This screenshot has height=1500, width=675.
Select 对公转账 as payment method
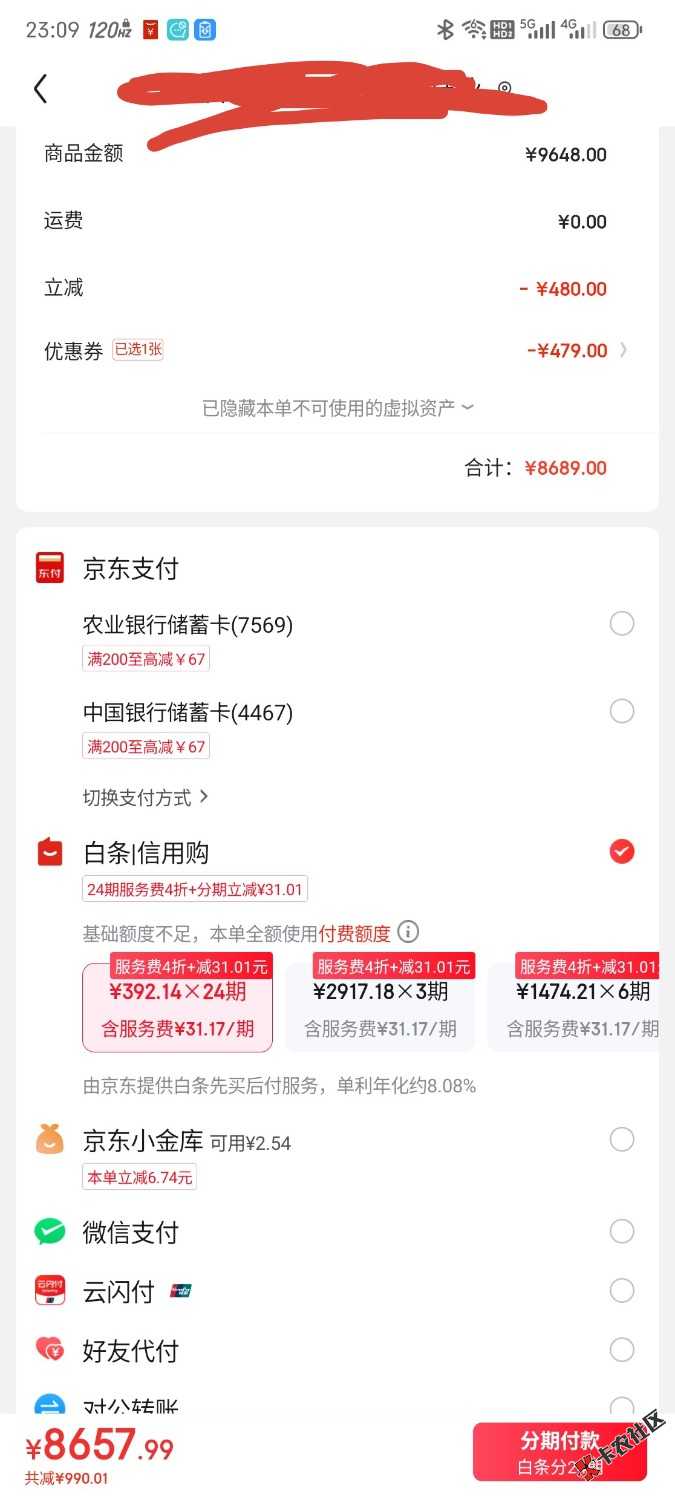[621, 1405]
